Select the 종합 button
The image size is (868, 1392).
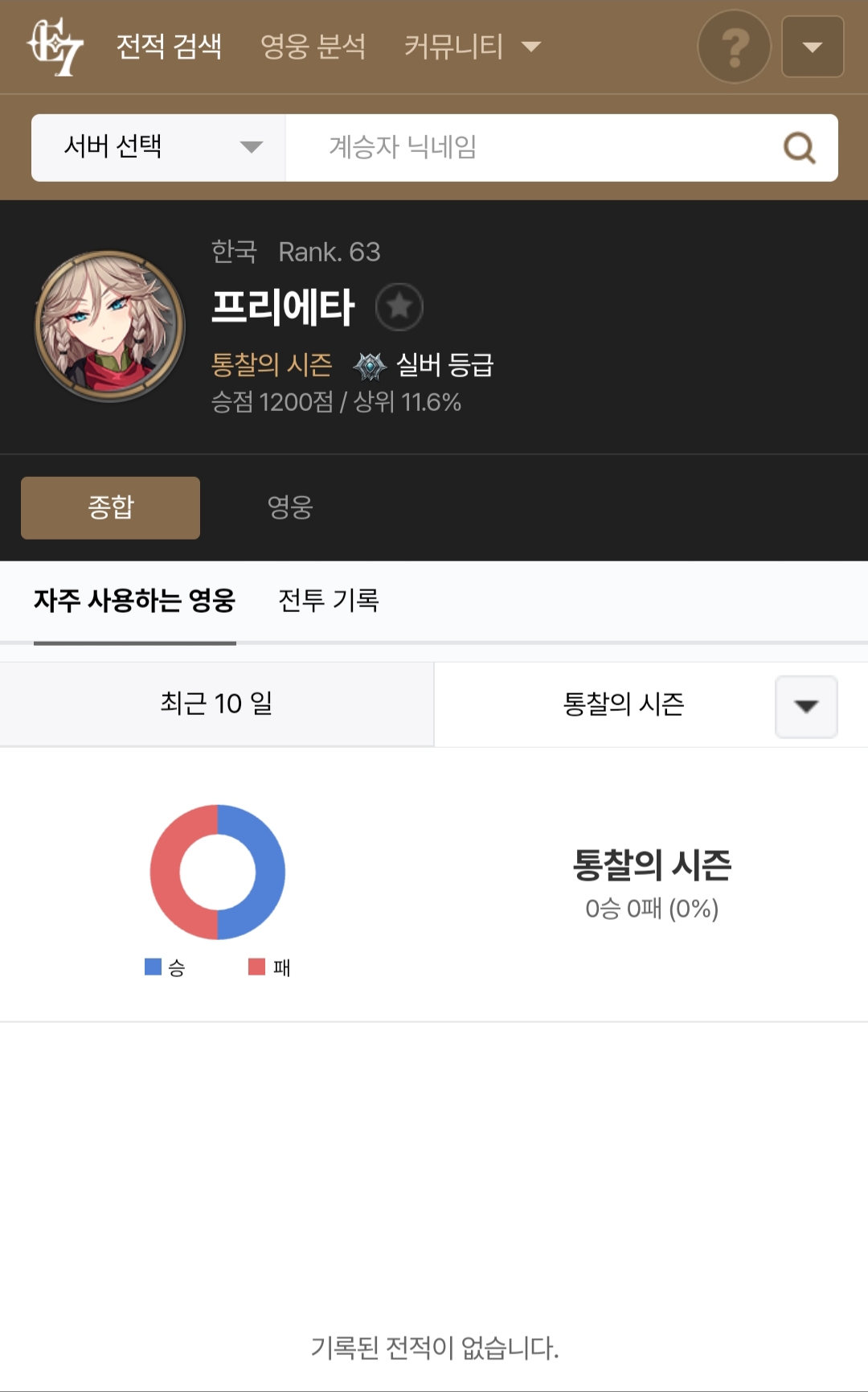point(110,507)
